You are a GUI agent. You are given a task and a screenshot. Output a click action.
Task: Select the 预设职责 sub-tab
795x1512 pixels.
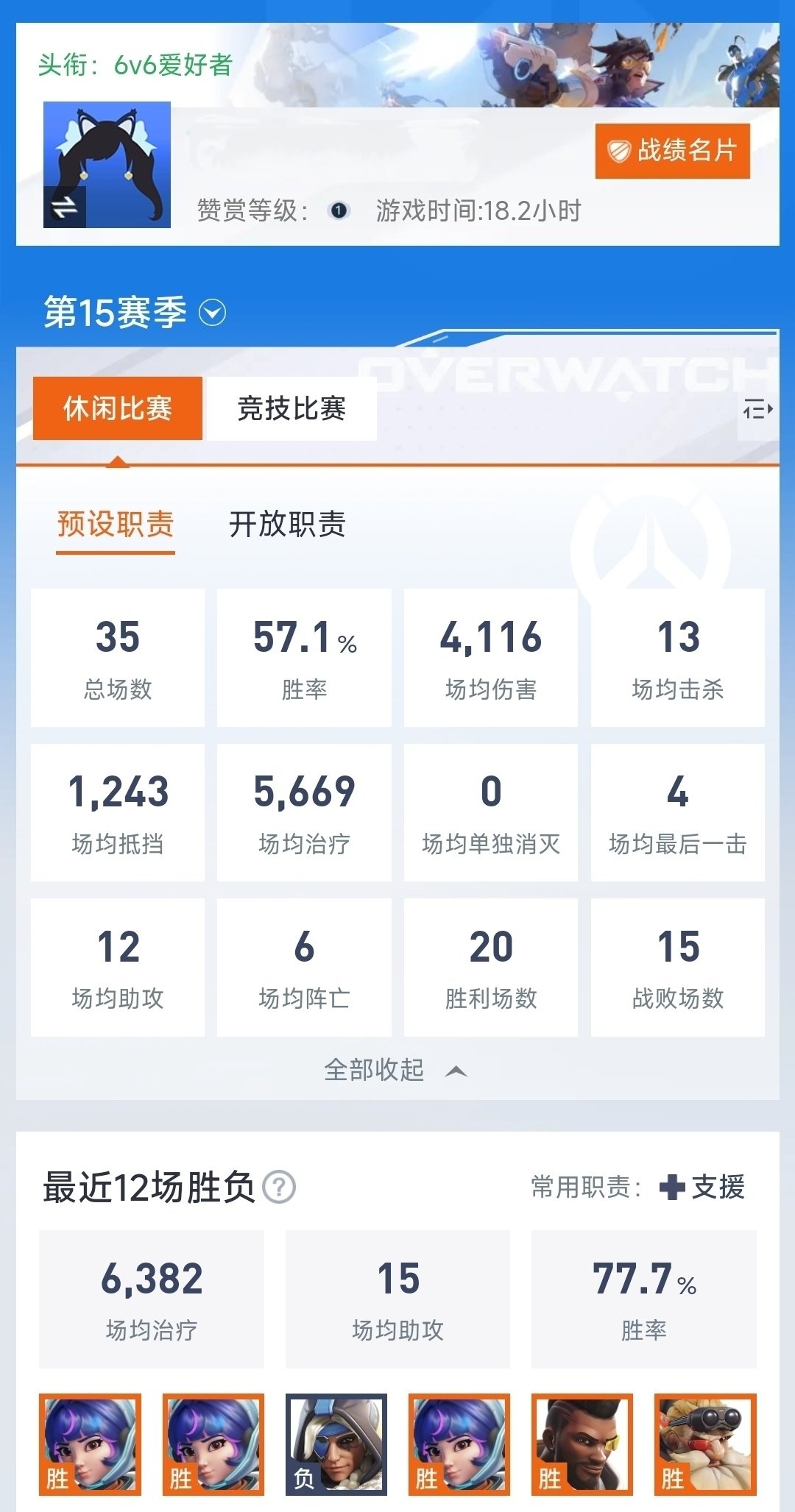116,525
